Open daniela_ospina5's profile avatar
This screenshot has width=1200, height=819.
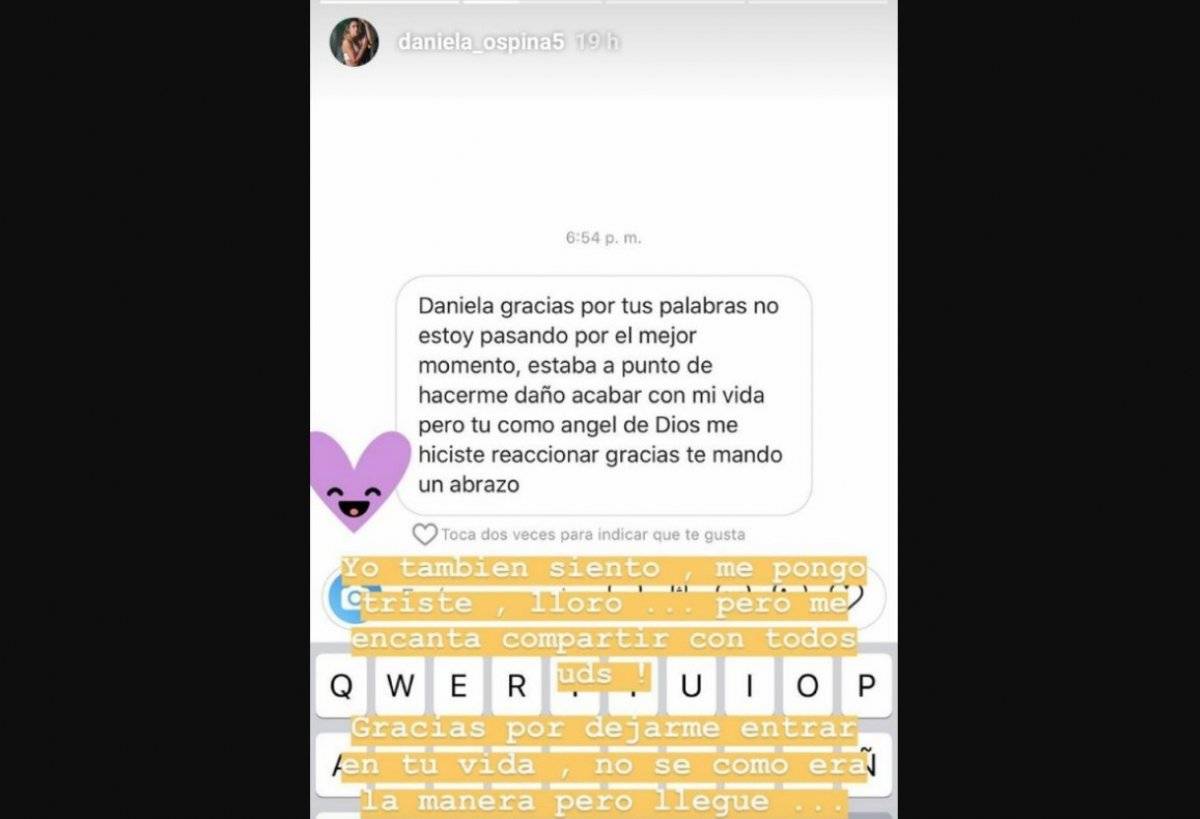[x=354, y=42]
